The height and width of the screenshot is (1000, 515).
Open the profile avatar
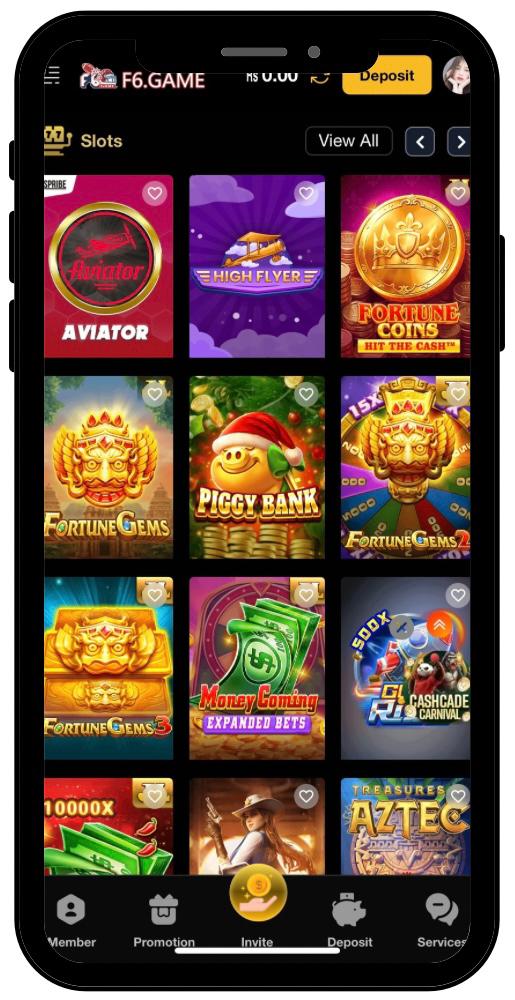(x=456, y=75)
